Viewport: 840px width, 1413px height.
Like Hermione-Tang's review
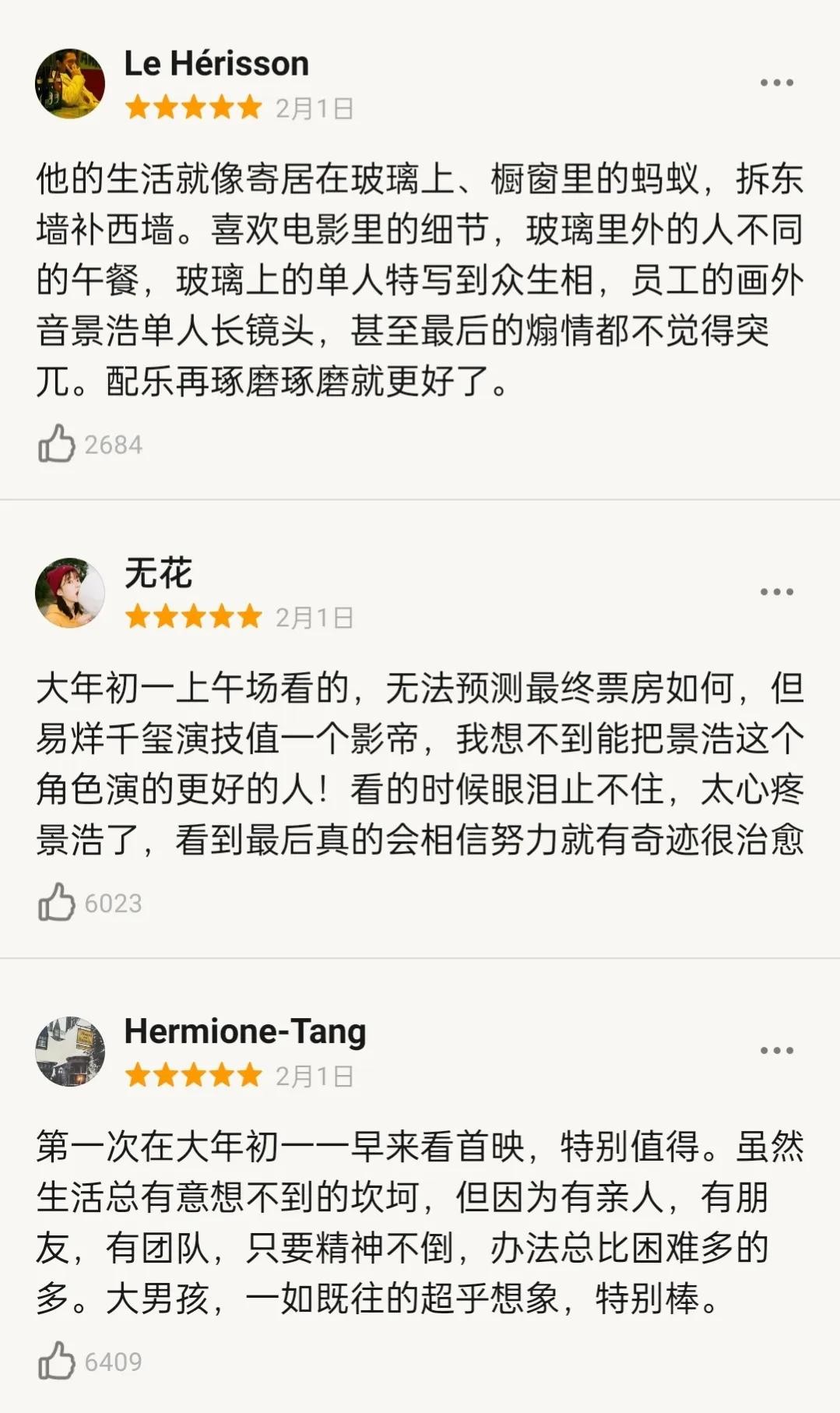pos(57,1362)
